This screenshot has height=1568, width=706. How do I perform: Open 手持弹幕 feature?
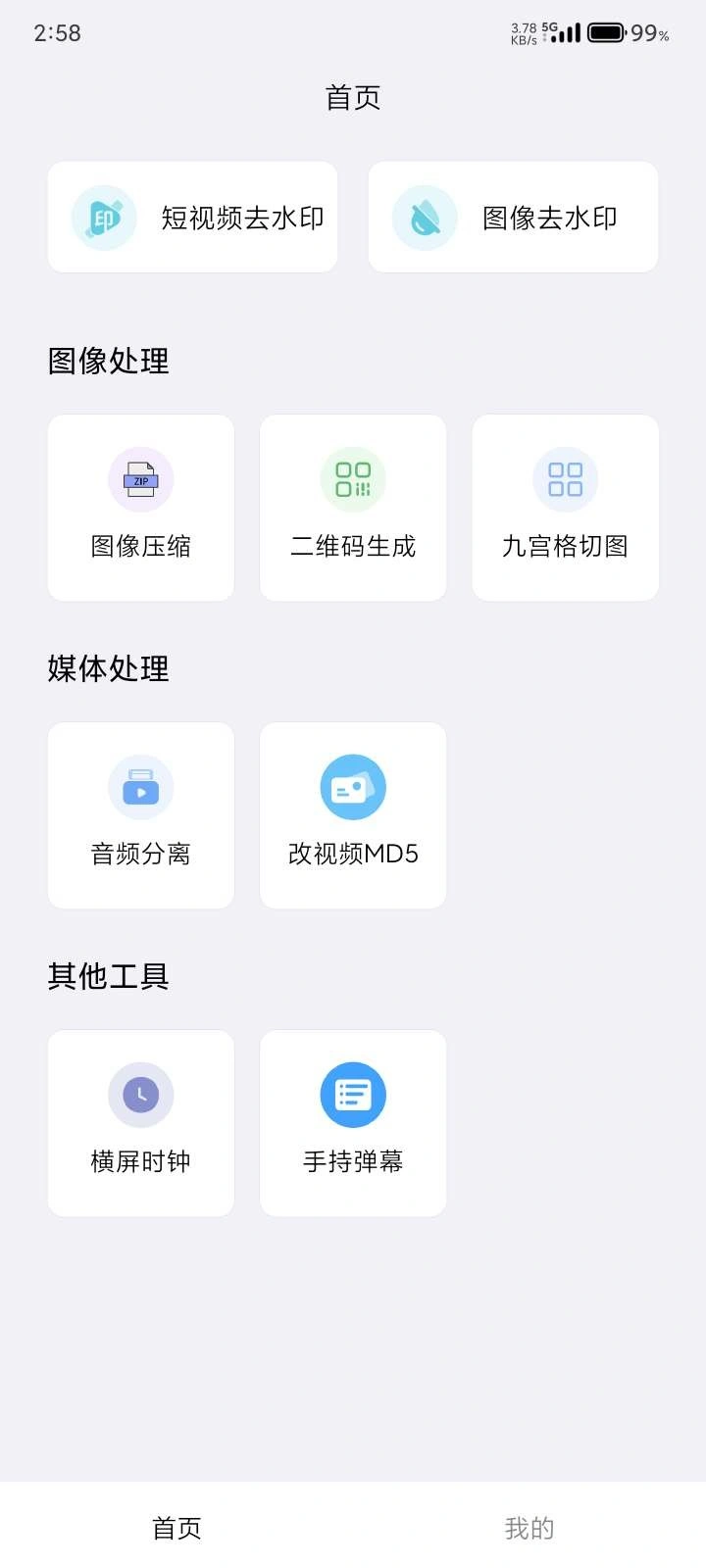353,1123
